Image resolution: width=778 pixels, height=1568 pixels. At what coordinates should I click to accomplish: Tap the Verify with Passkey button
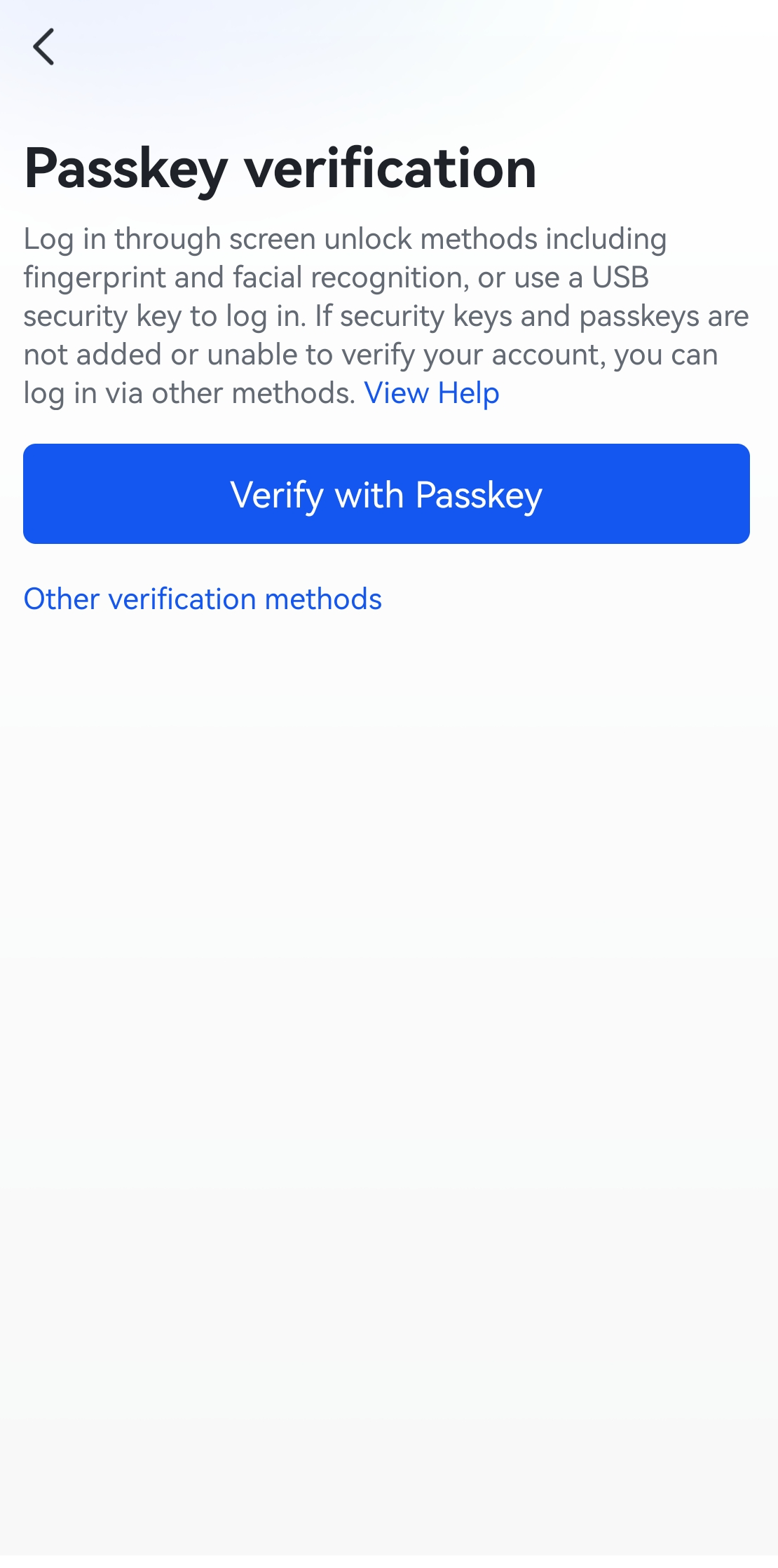386,493
